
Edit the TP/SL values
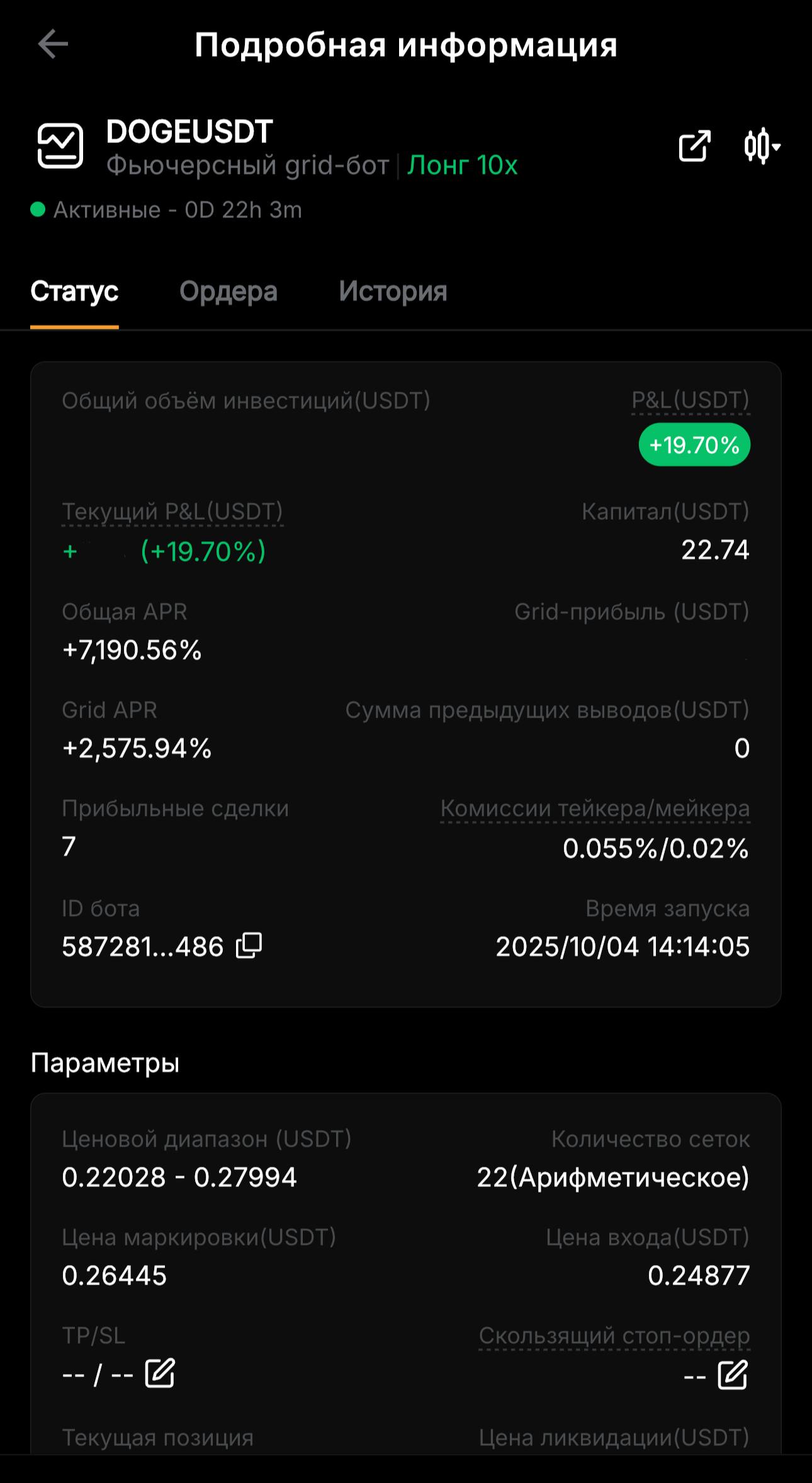pos(160,1373)
